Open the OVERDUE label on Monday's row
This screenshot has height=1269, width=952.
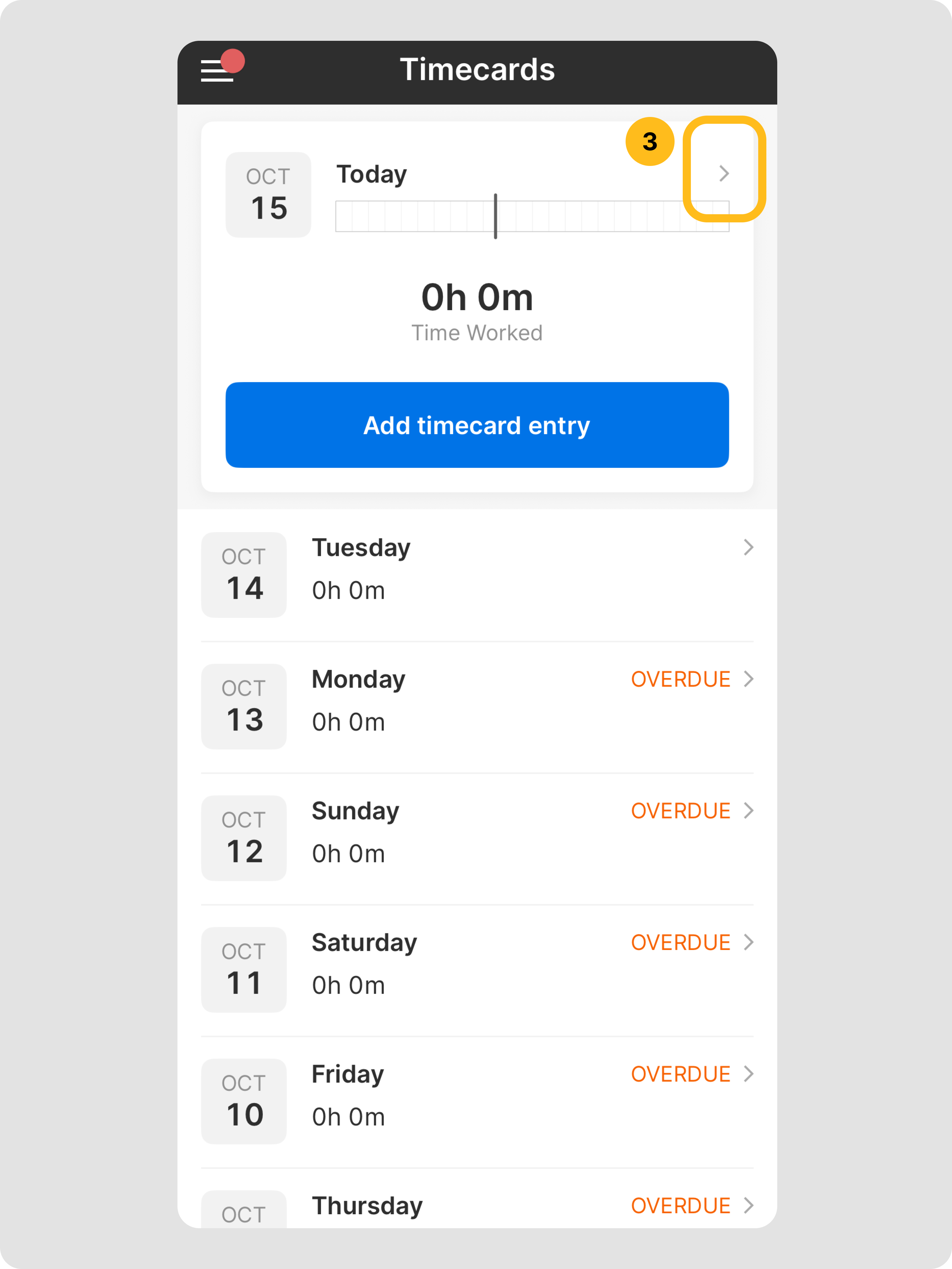click(x=681, y=679)
